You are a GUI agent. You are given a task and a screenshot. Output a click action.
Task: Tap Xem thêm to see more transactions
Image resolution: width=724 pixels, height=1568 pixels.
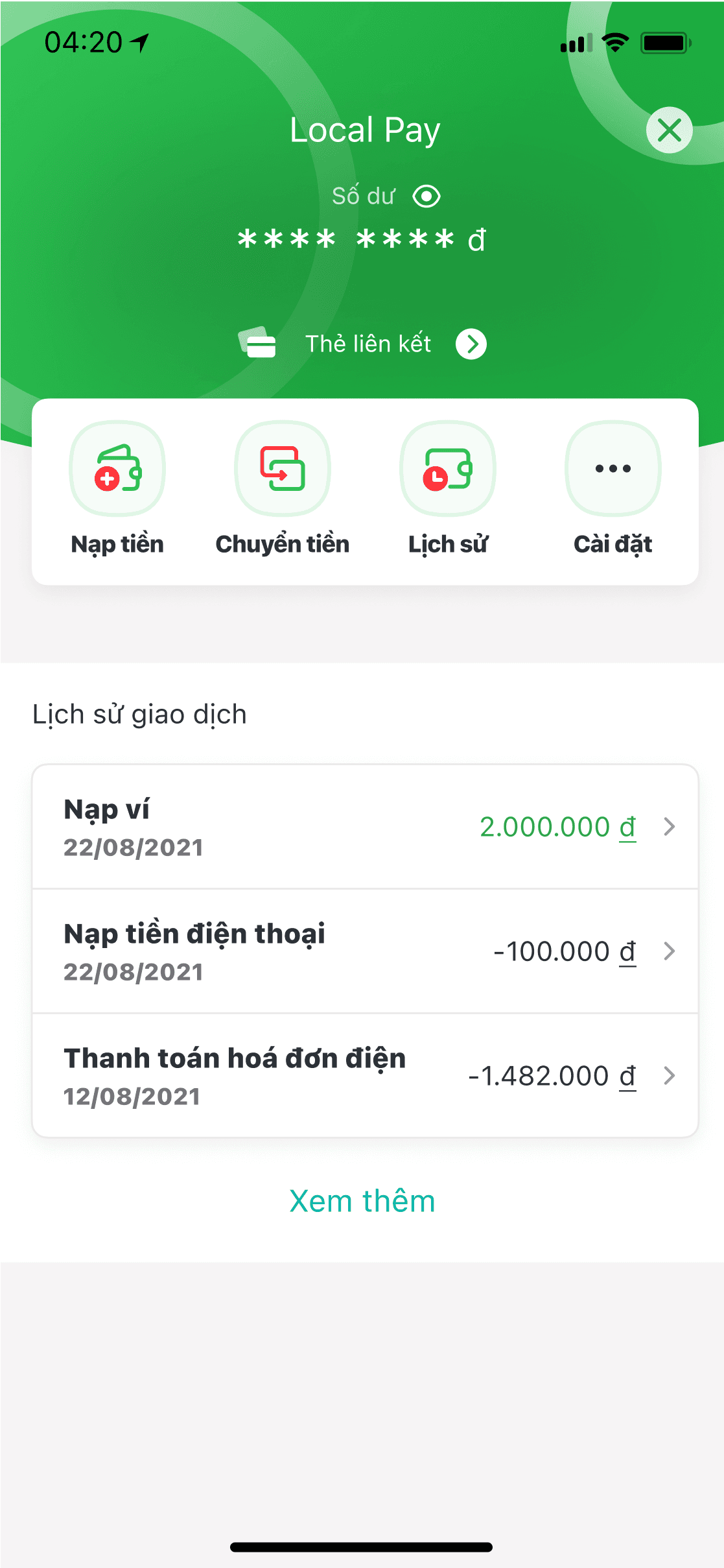(362, 1201)
